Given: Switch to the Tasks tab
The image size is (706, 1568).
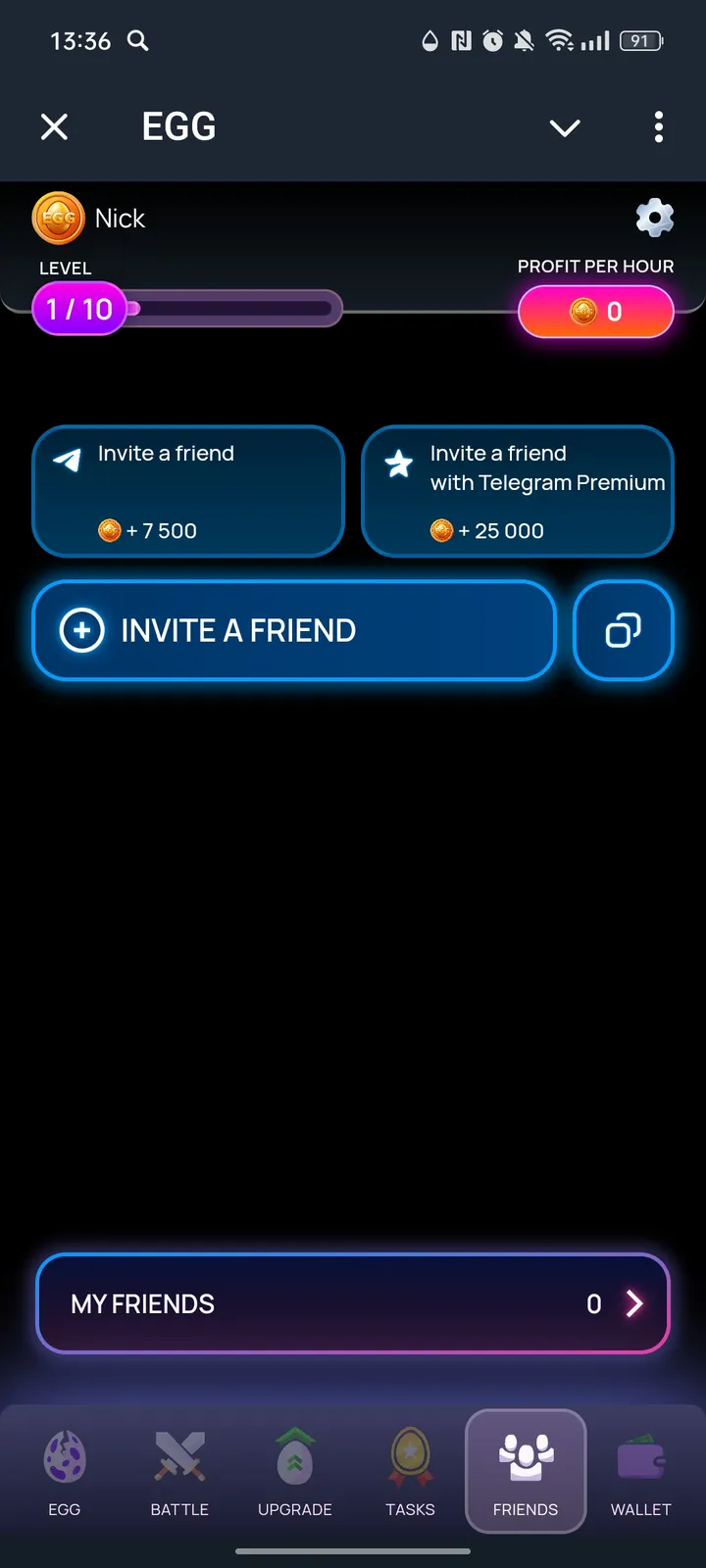Looking at the screenshot, I should [x=410, y=1472].
